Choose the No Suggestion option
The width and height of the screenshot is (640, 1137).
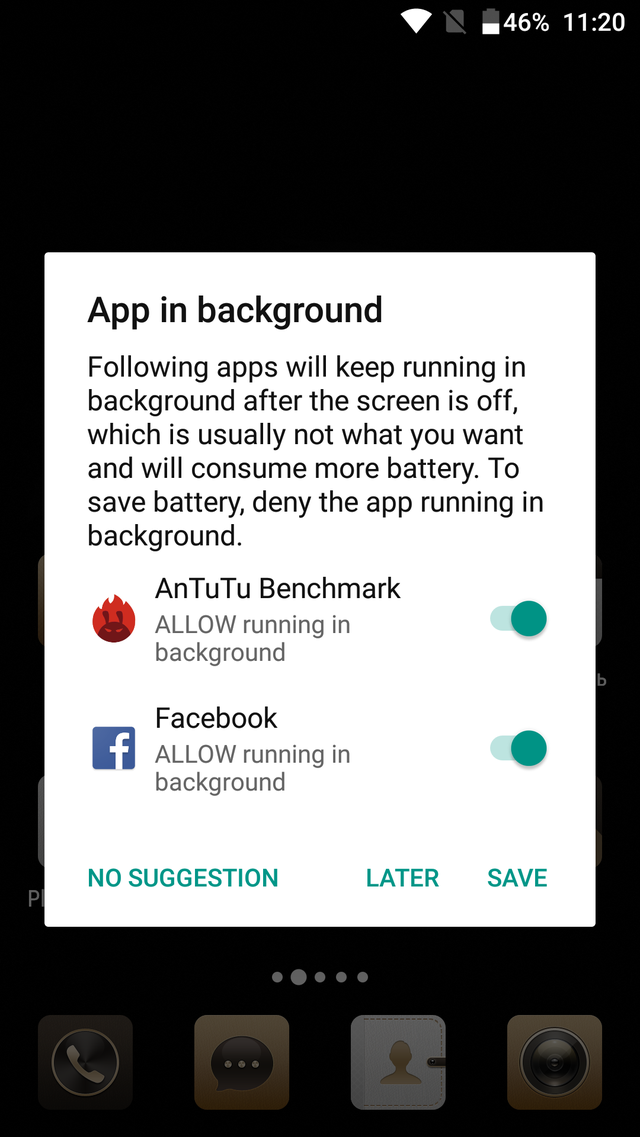pos(183,878)
